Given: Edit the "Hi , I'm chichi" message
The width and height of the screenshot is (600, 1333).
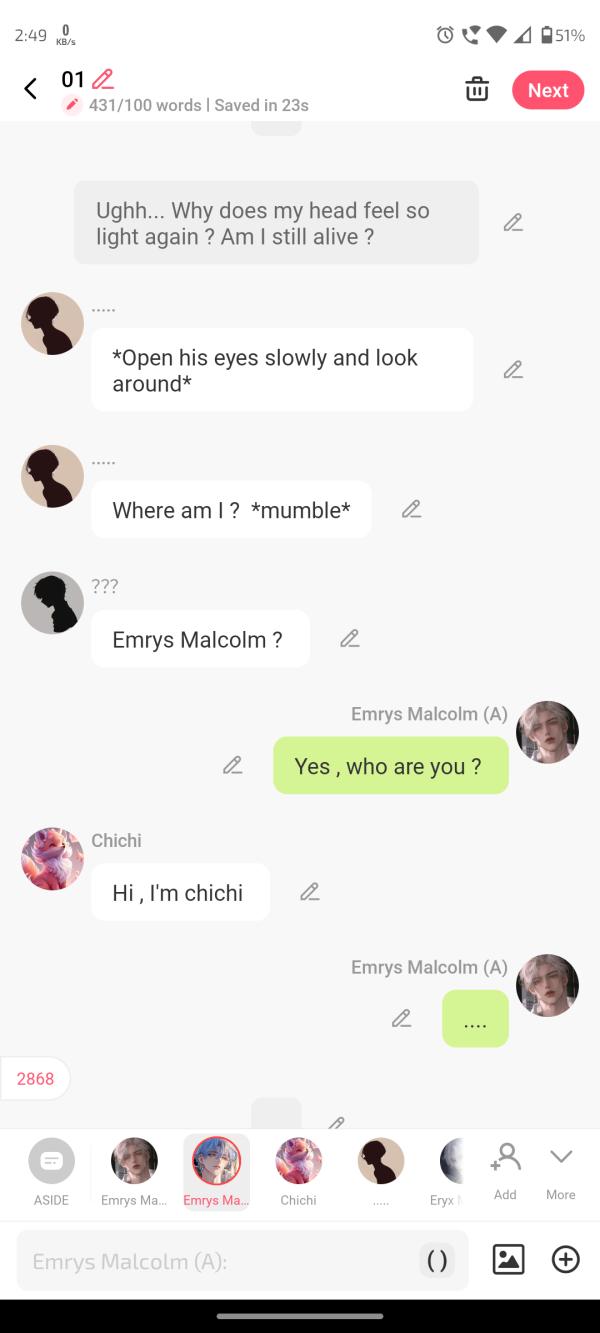Looking at the screenshot, I should coord(310,891).
